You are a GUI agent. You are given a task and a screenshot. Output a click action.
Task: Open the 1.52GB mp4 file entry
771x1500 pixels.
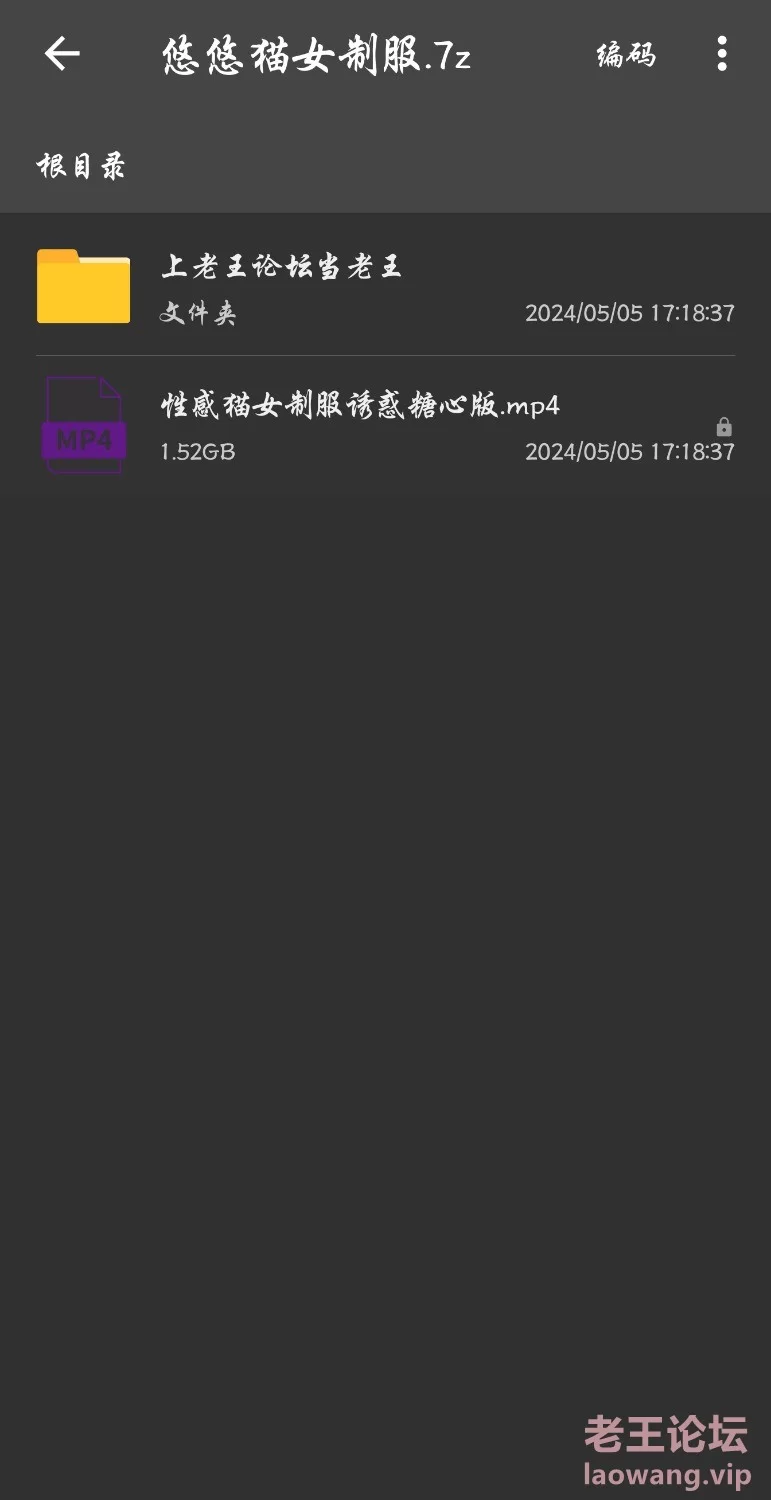385,426
